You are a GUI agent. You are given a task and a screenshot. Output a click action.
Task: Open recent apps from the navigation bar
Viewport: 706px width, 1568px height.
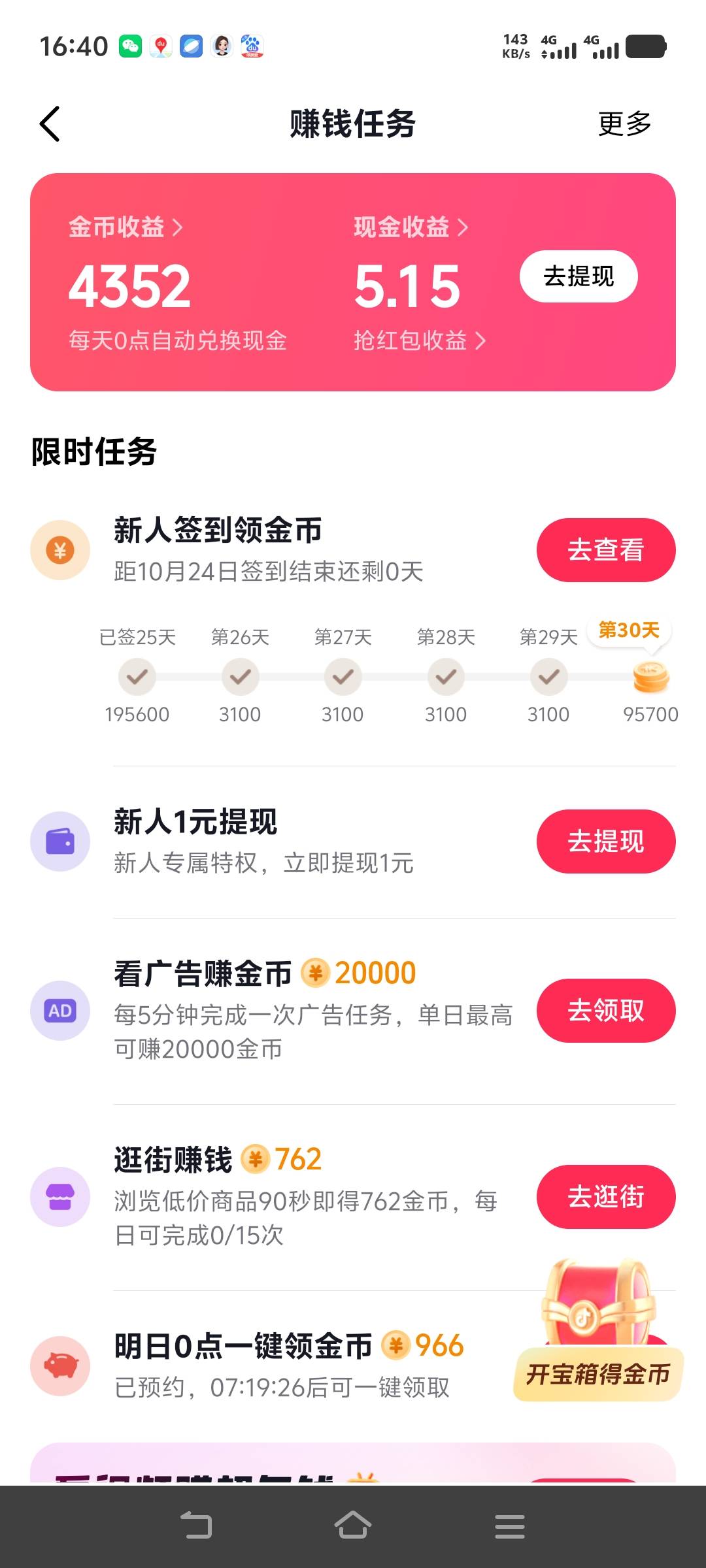510,1526
